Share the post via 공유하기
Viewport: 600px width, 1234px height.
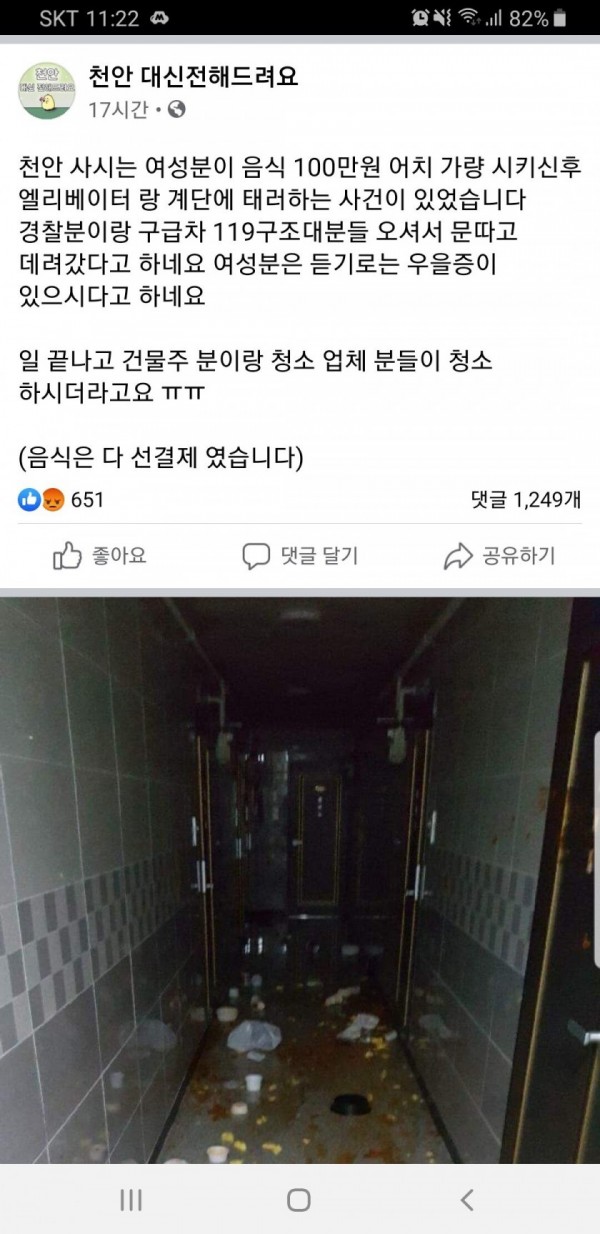coord(499,556)
